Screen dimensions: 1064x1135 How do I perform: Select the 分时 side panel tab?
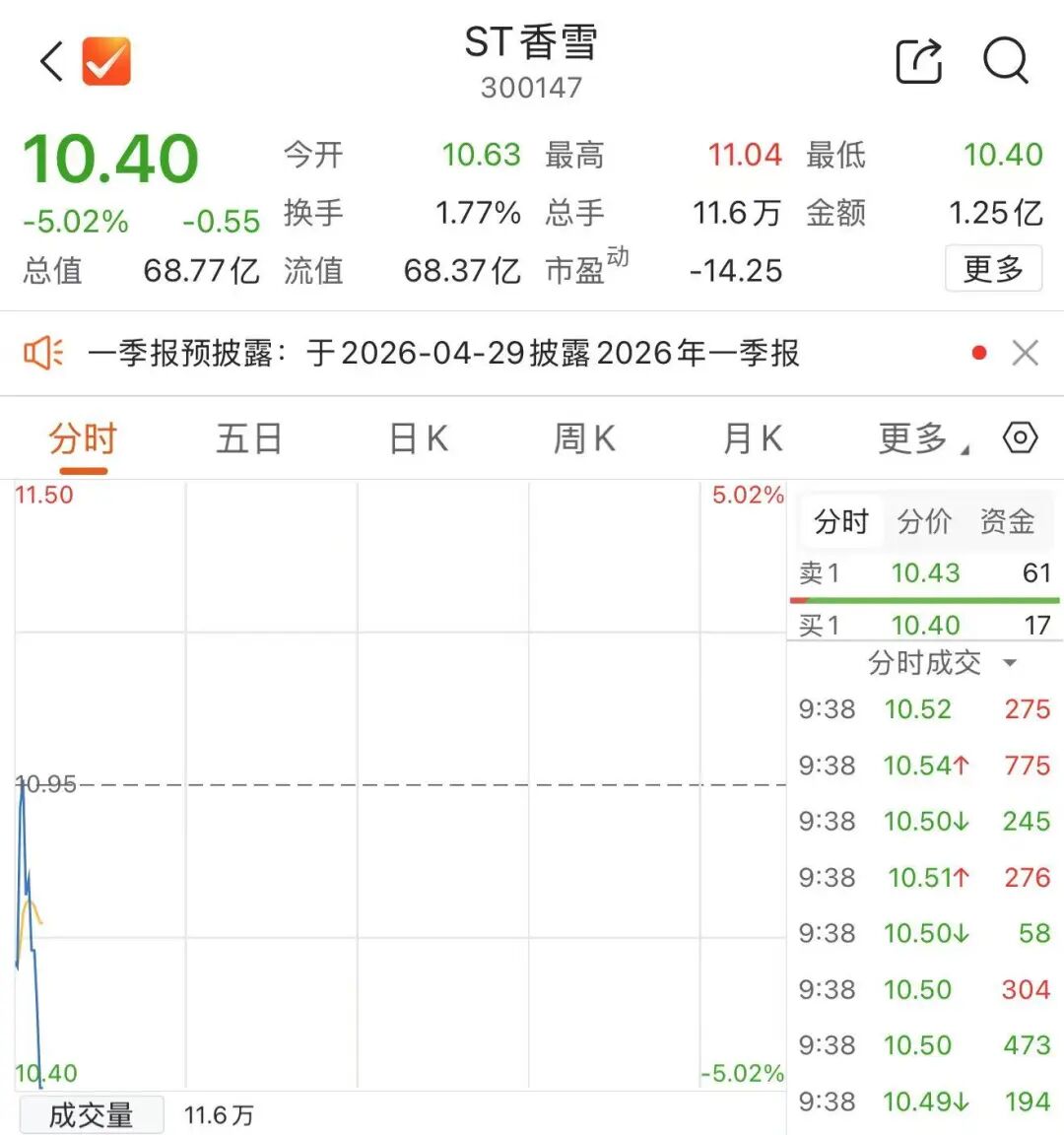[x=840, y=521]
